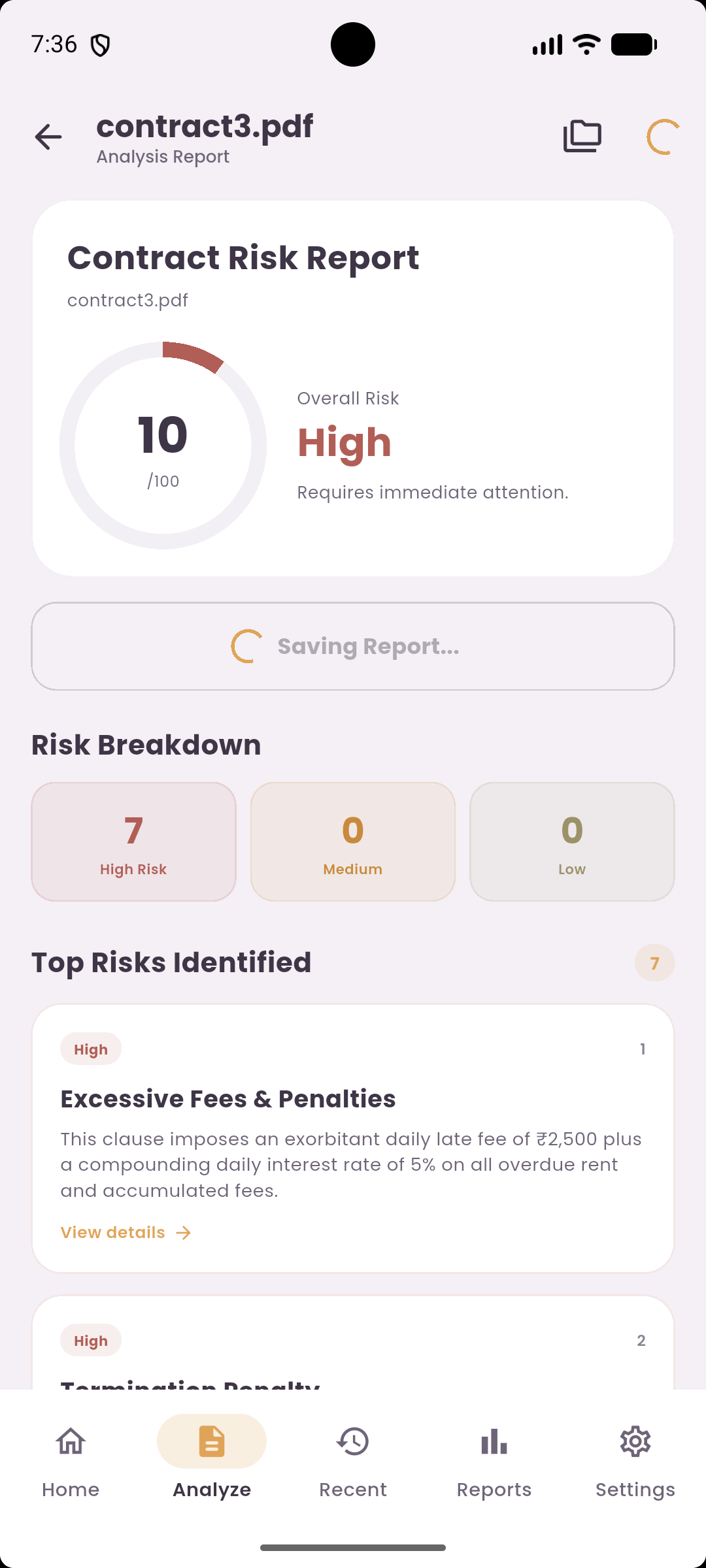Image resolution: width=706 pixels, height=1568 pixels.
Task: Switch to the Analyze tab
Action: (212, 1462)
